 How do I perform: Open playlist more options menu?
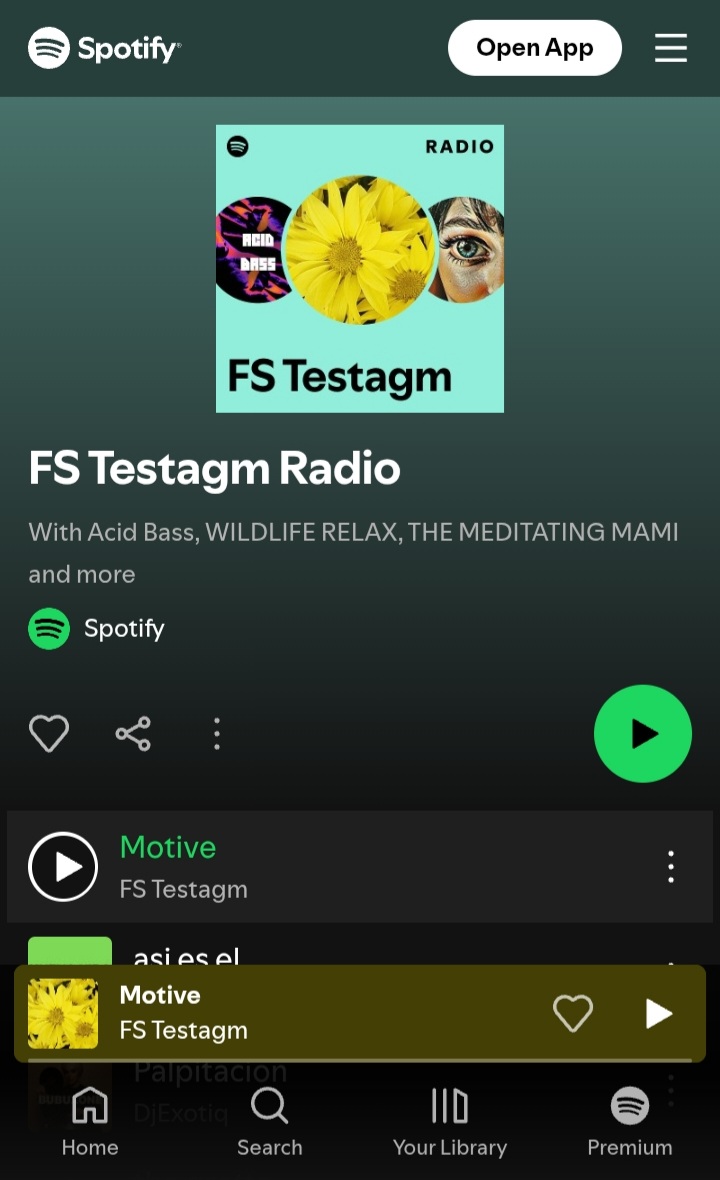217,734
